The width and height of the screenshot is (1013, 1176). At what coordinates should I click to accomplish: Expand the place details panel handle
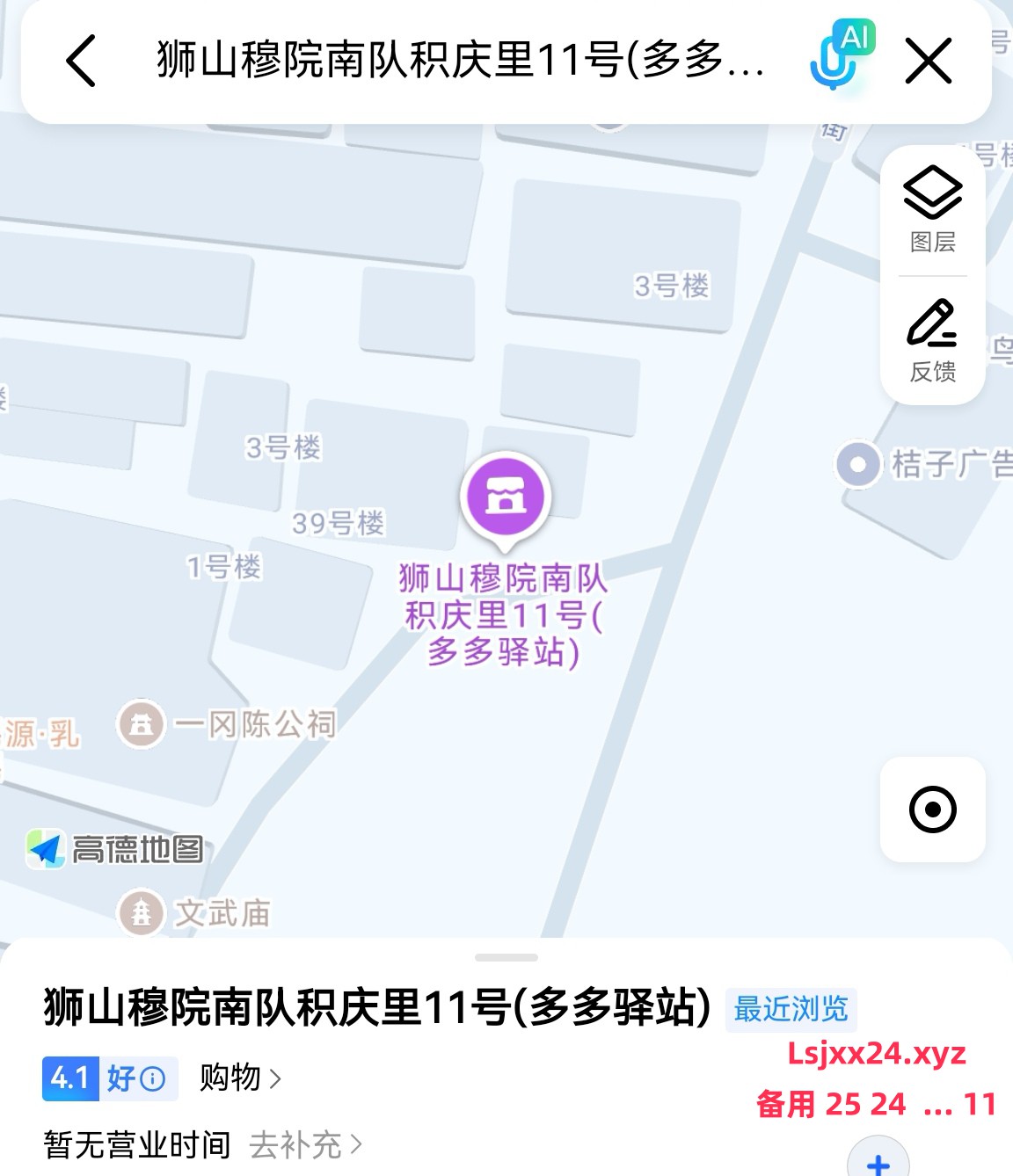[506, 957]
